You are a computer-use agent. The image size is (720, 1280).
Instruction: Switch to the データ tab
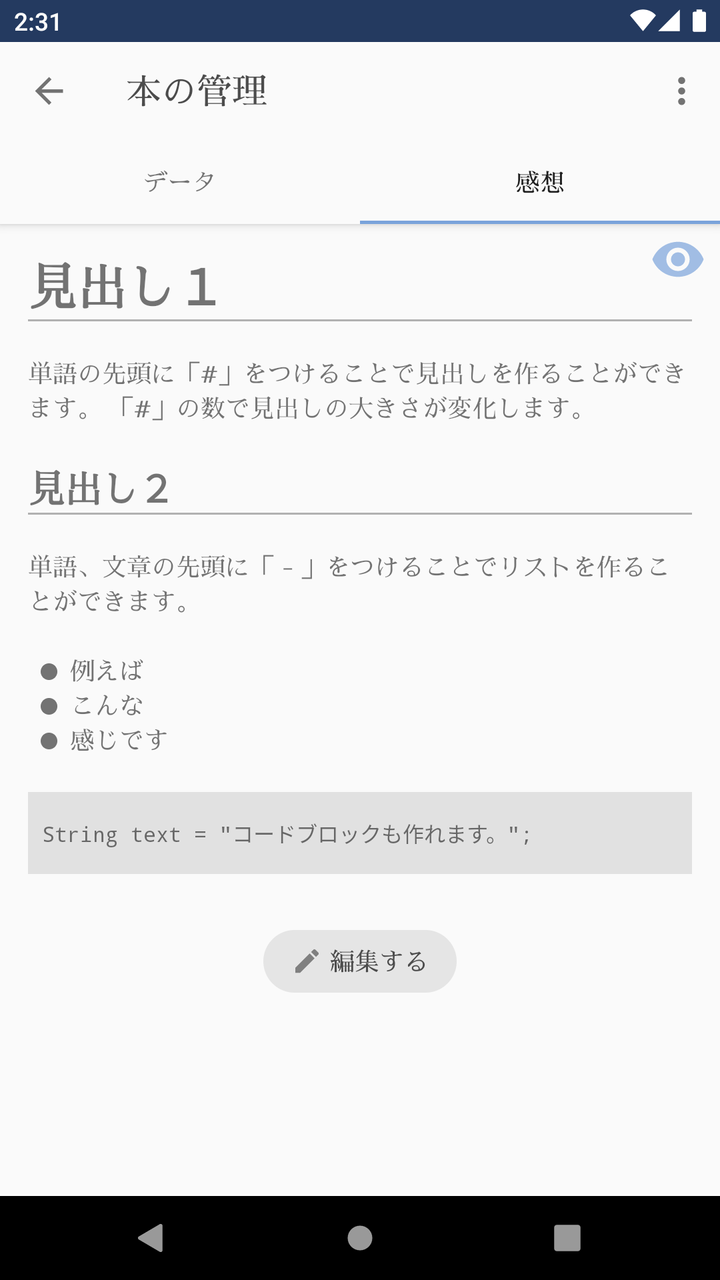(180, 182)
